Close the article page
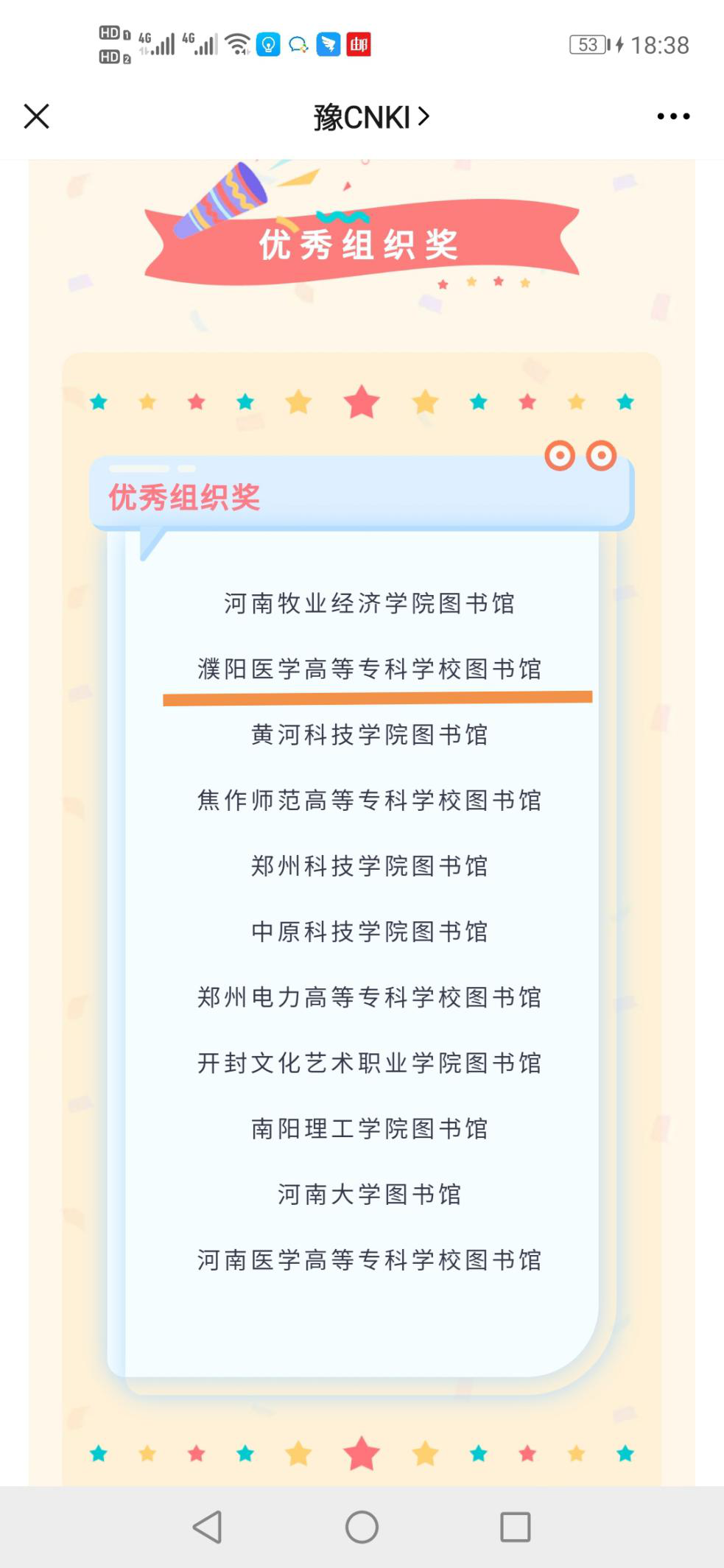Image resolution: width=724 pixels, height=1568 pixels. 36,116
